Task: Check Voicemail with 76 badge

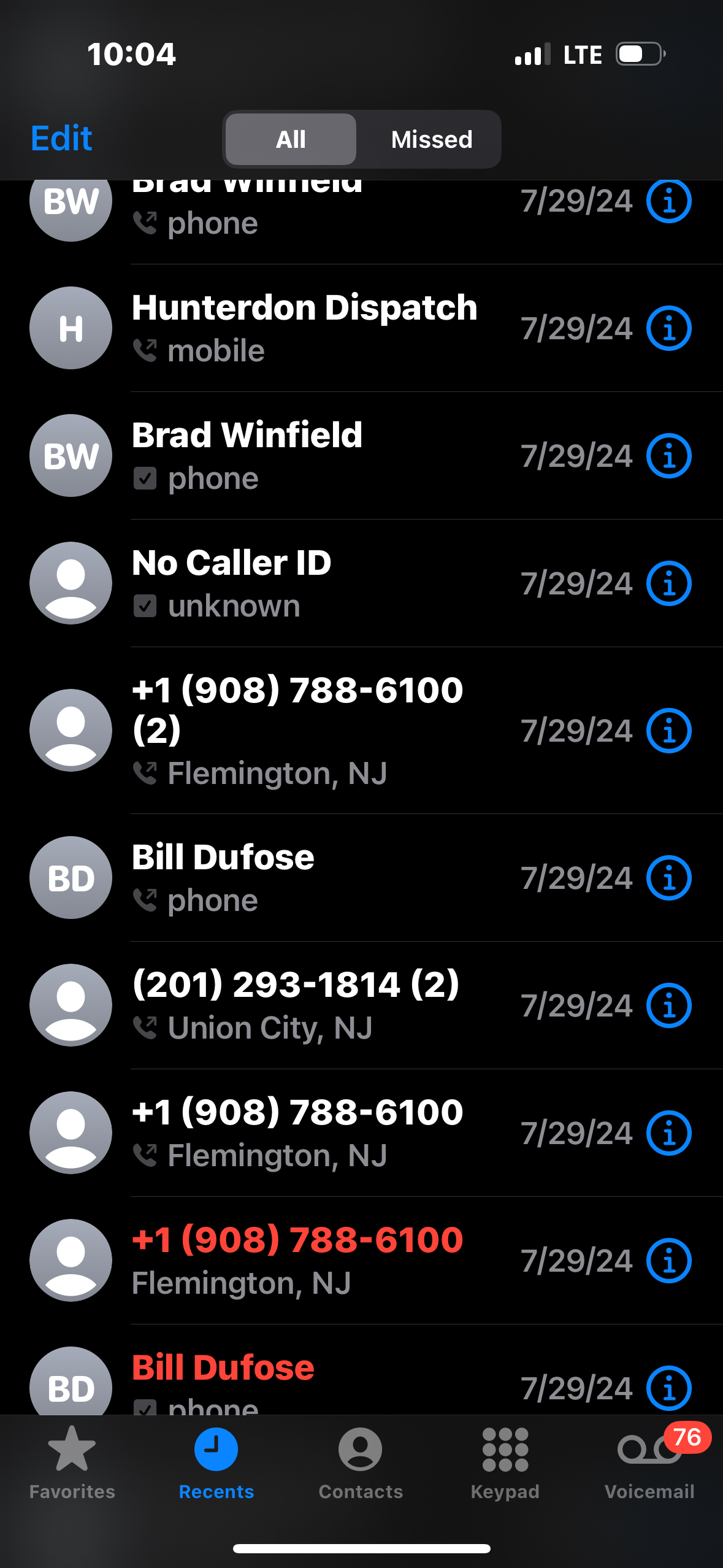Action: (x=650, y=1463)
